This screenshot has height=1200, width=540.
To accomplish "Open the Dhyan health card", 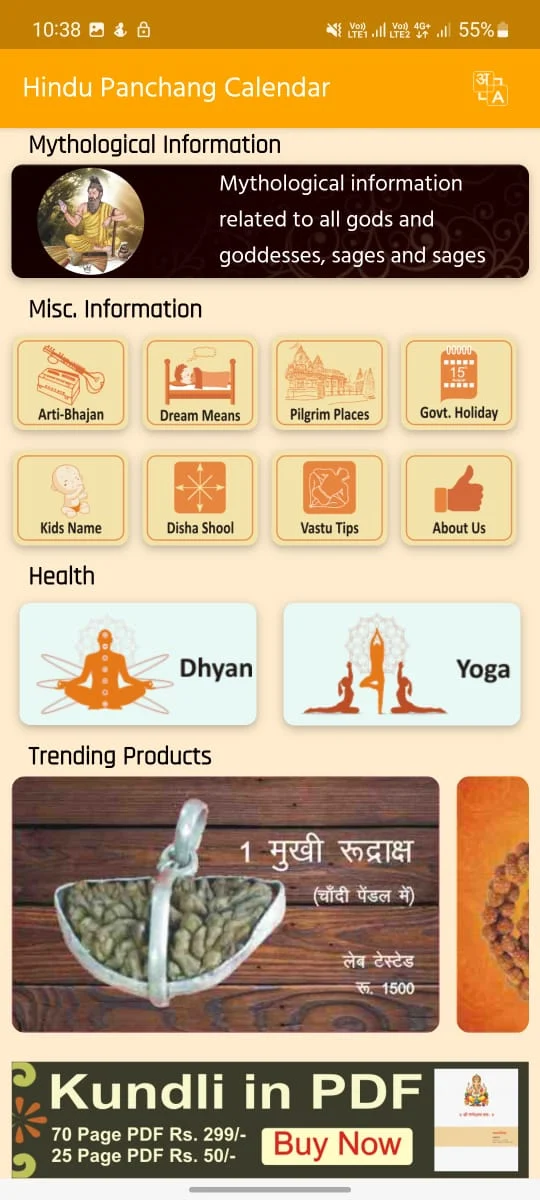I will click(138, 664).
